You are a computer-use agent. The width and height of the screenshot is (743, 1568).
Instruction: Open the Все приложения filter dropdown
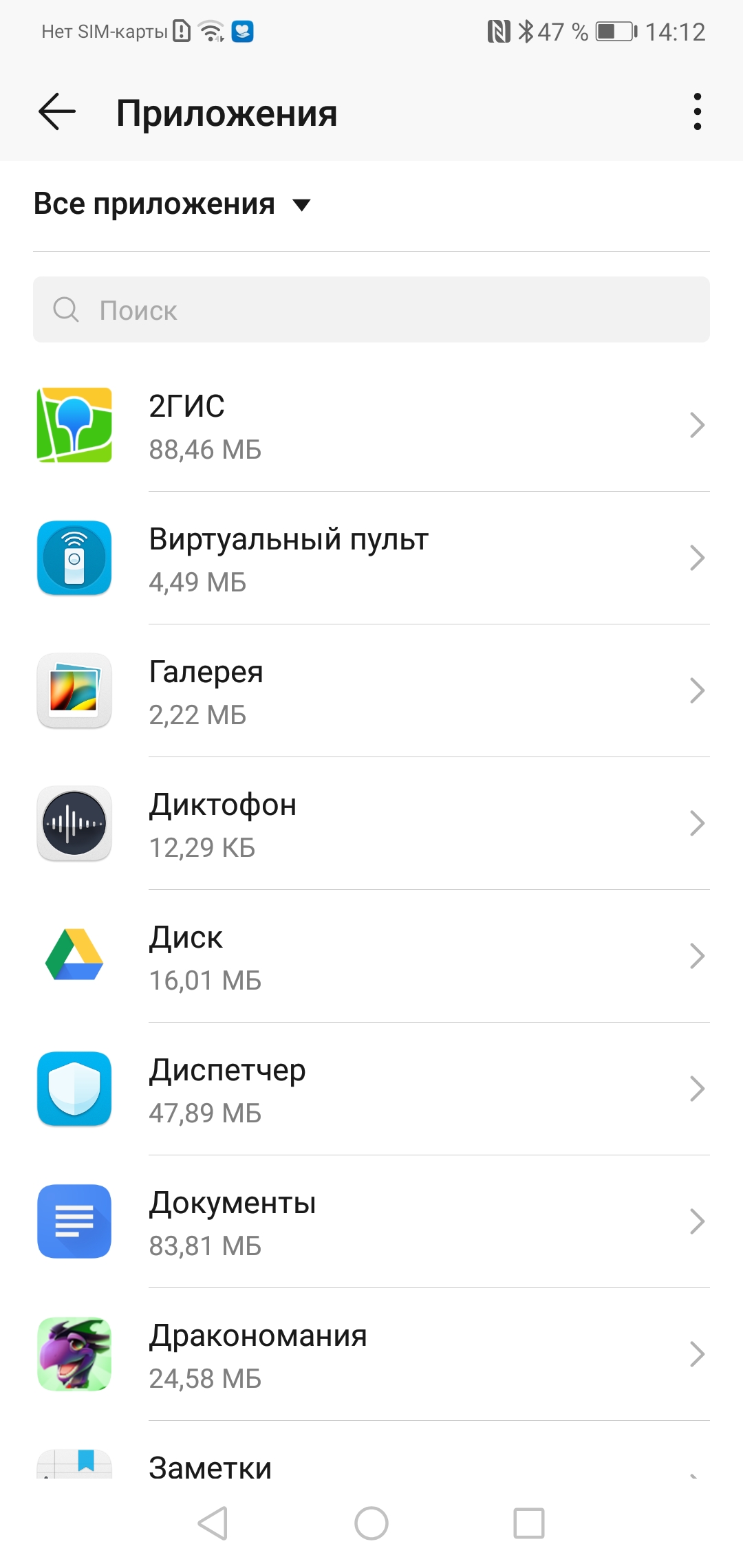[x=172, y=204]
